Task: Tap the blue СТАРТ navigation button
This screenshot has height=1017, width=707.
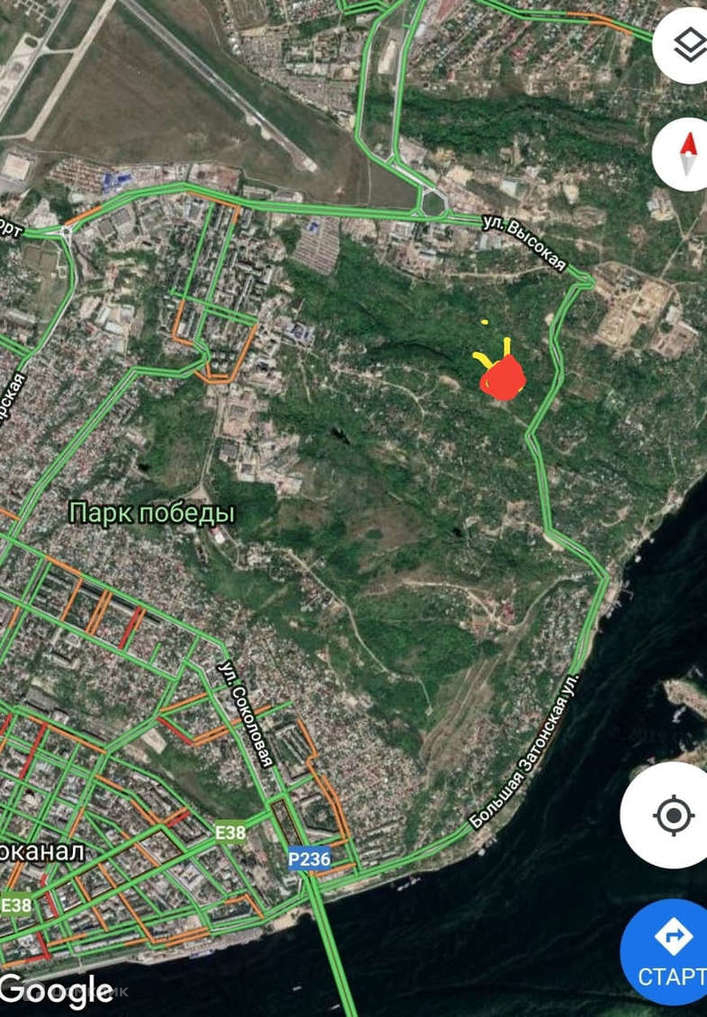Action: tap(668, 952)
